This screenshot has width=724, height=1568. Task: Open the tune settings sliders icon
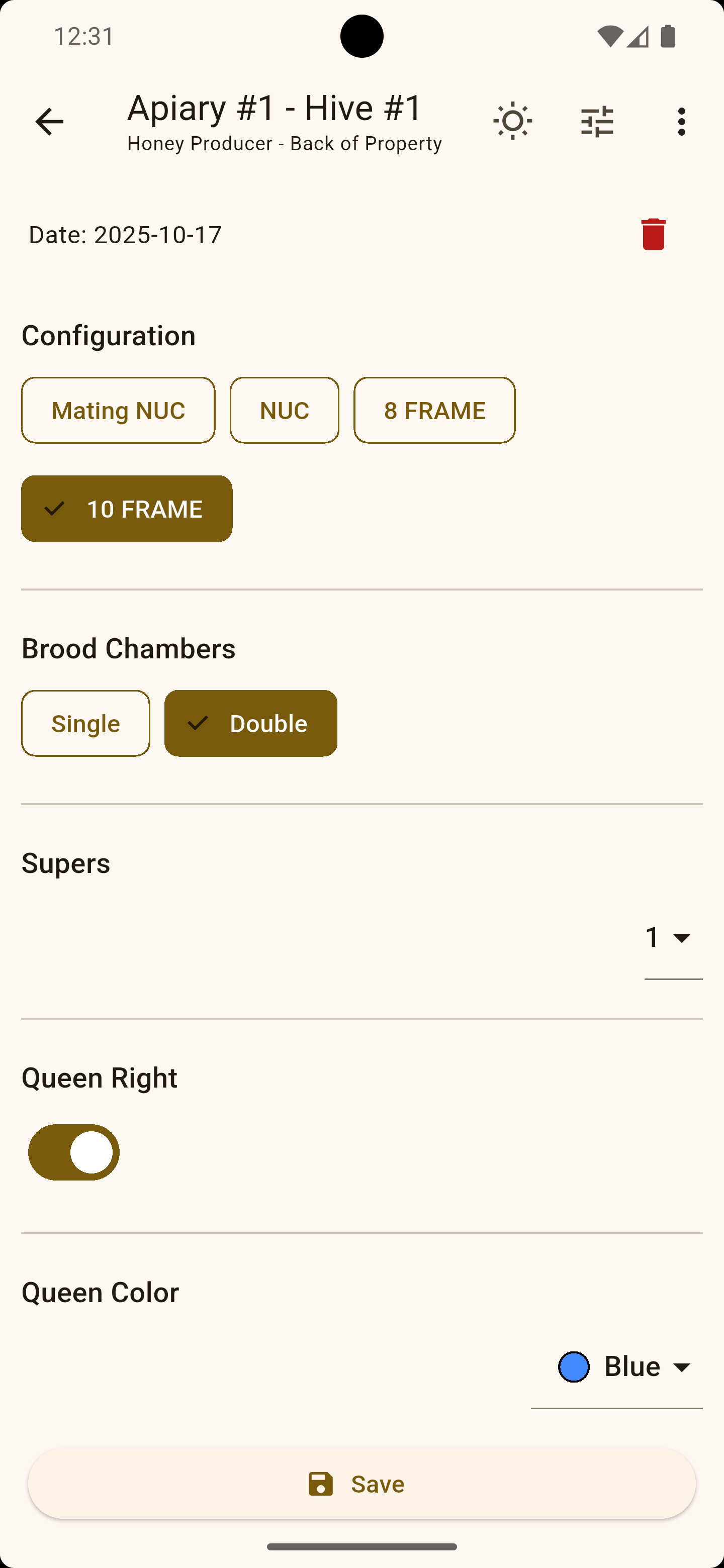[597, 121]
